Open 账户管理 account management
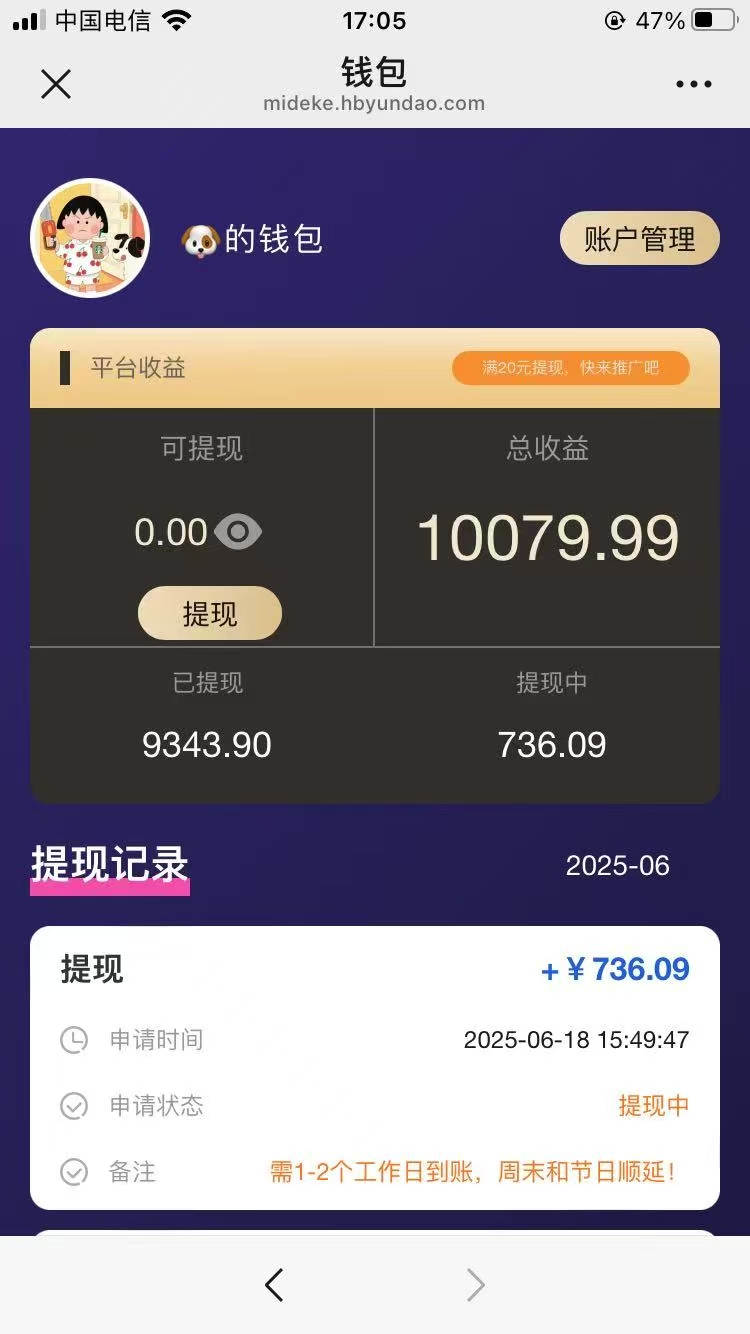The width and height of the screenshot is (750, 1334). pos(639,239)
